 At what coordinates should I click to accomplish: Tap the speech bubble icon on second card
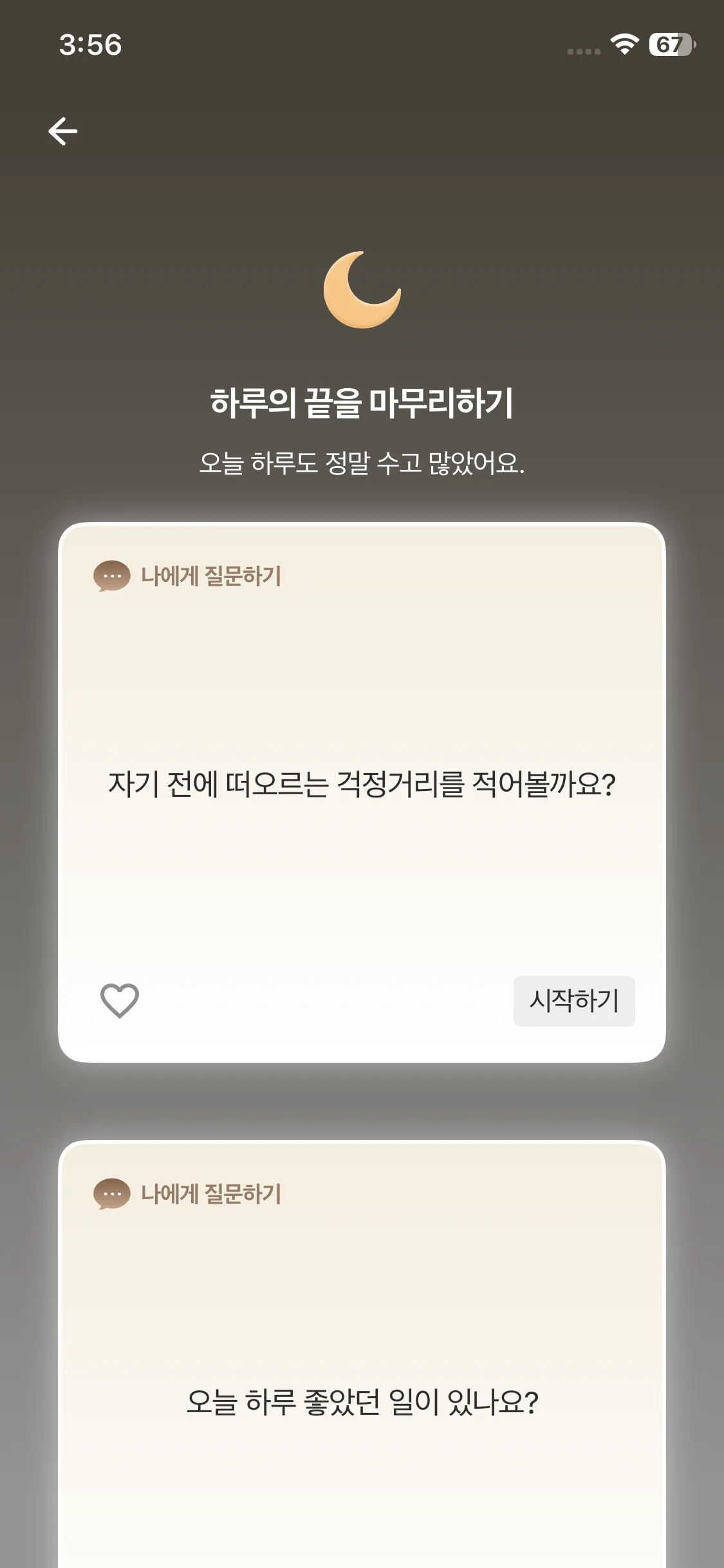[111, 1195]
